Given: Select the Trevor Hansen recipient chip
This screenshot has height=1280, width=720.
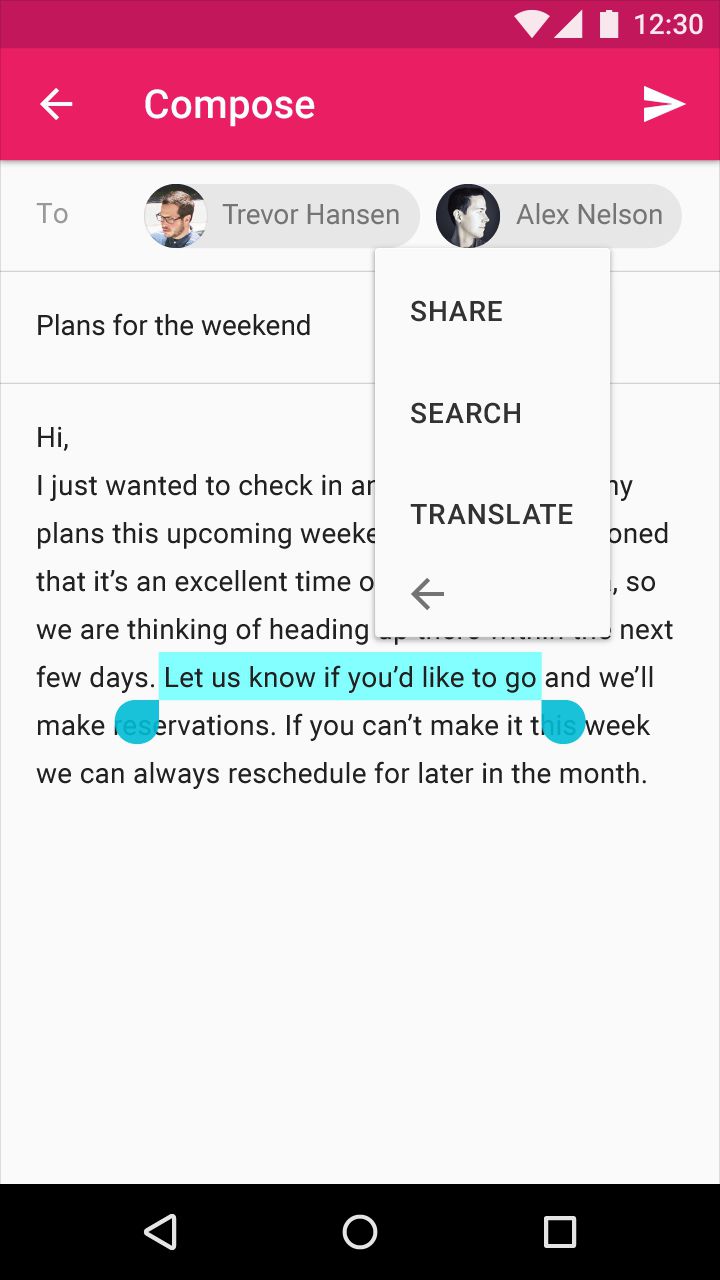Looking at the screenshot, I should click(x=282, y=215).
